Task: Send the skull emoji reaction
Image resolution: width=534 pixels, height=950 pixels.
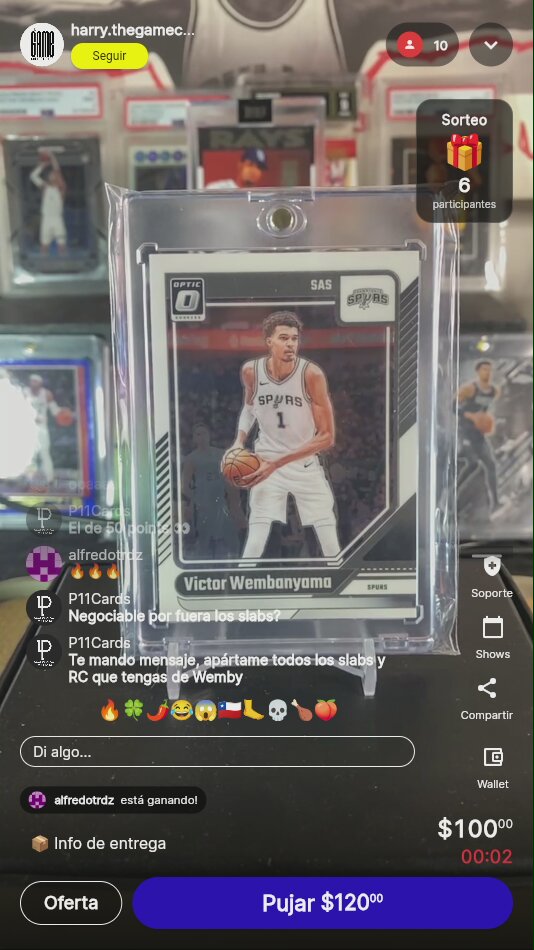Action: pyautogui.click(x=277, y=709)
